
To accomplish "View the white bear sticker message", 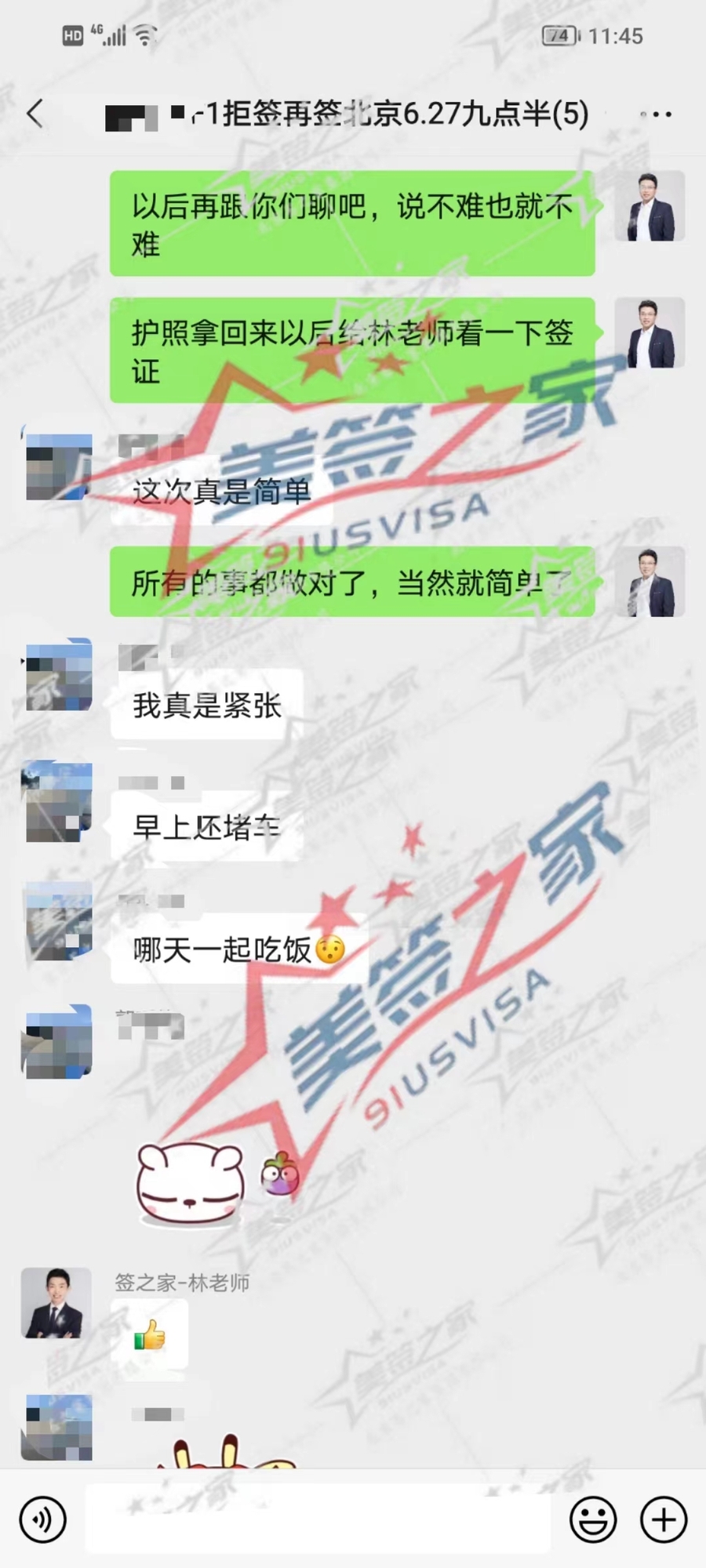I will [x=190, y=1184].
